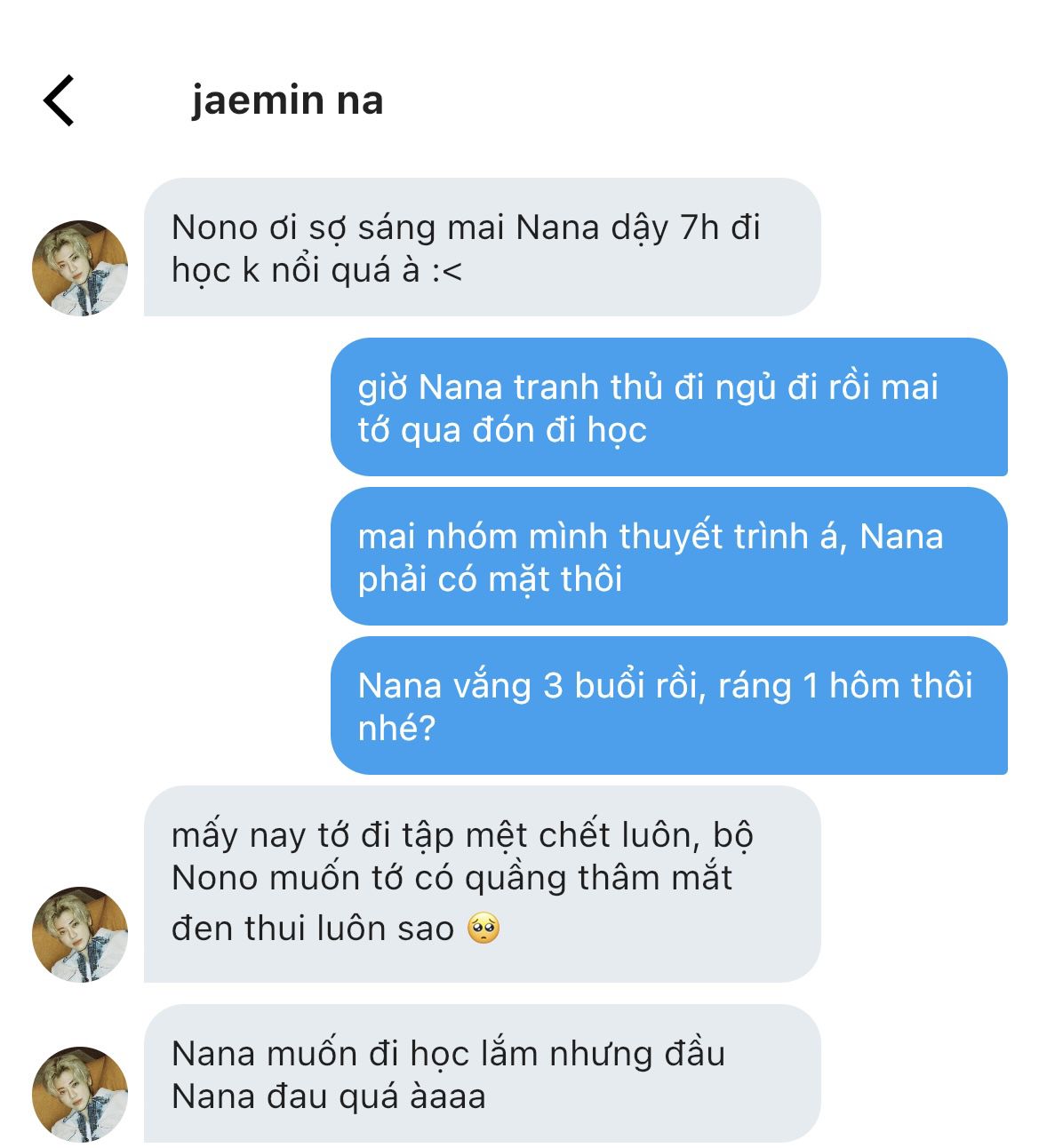1039x1148 pixels.
Task: Tap the avatar beside the "Nono ơi sợ sáng mai" message
Action: pyautogui.click(x=80, y=268)
